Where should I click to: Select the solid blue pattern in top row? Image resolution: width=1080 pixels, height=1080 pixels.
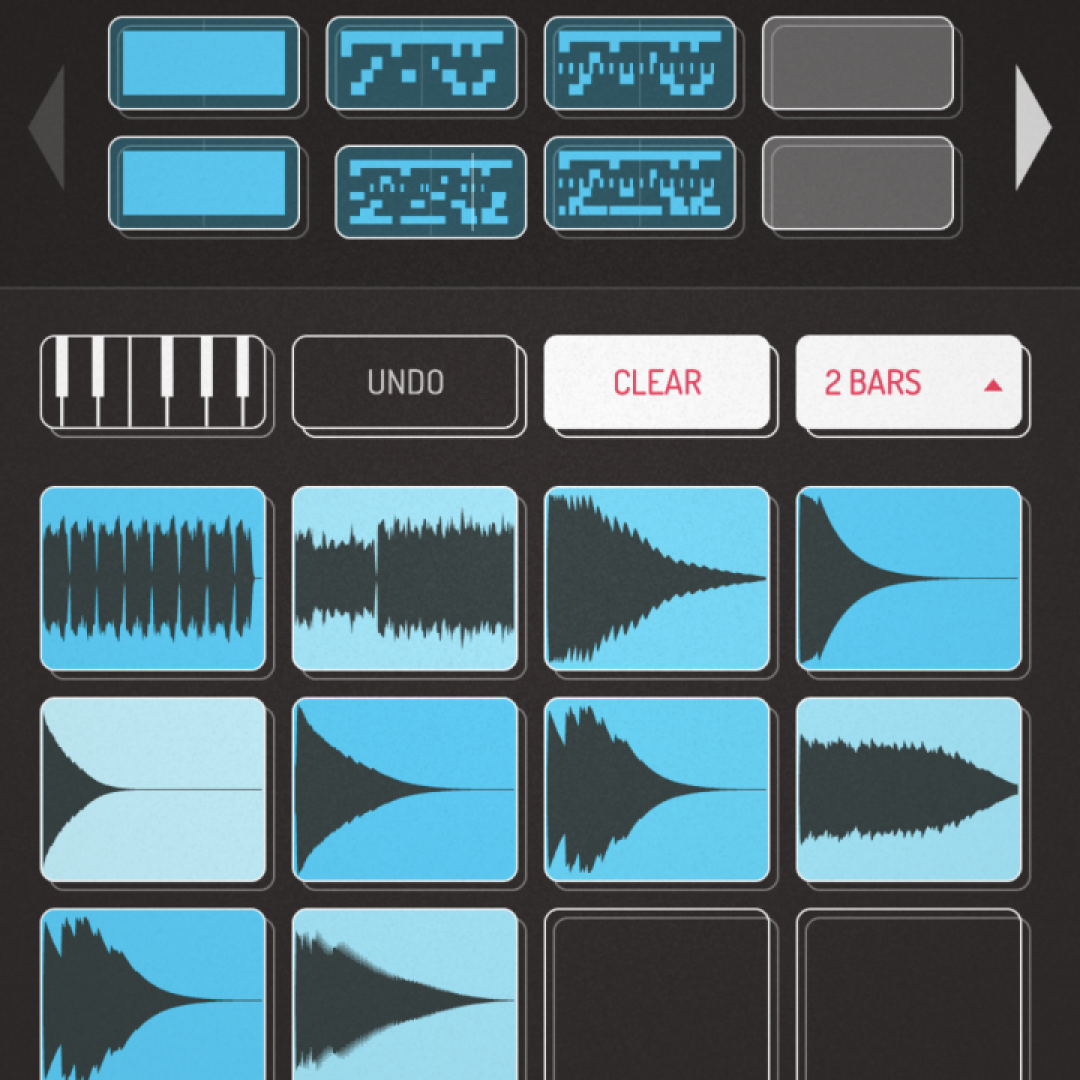[x=204, y=63]
